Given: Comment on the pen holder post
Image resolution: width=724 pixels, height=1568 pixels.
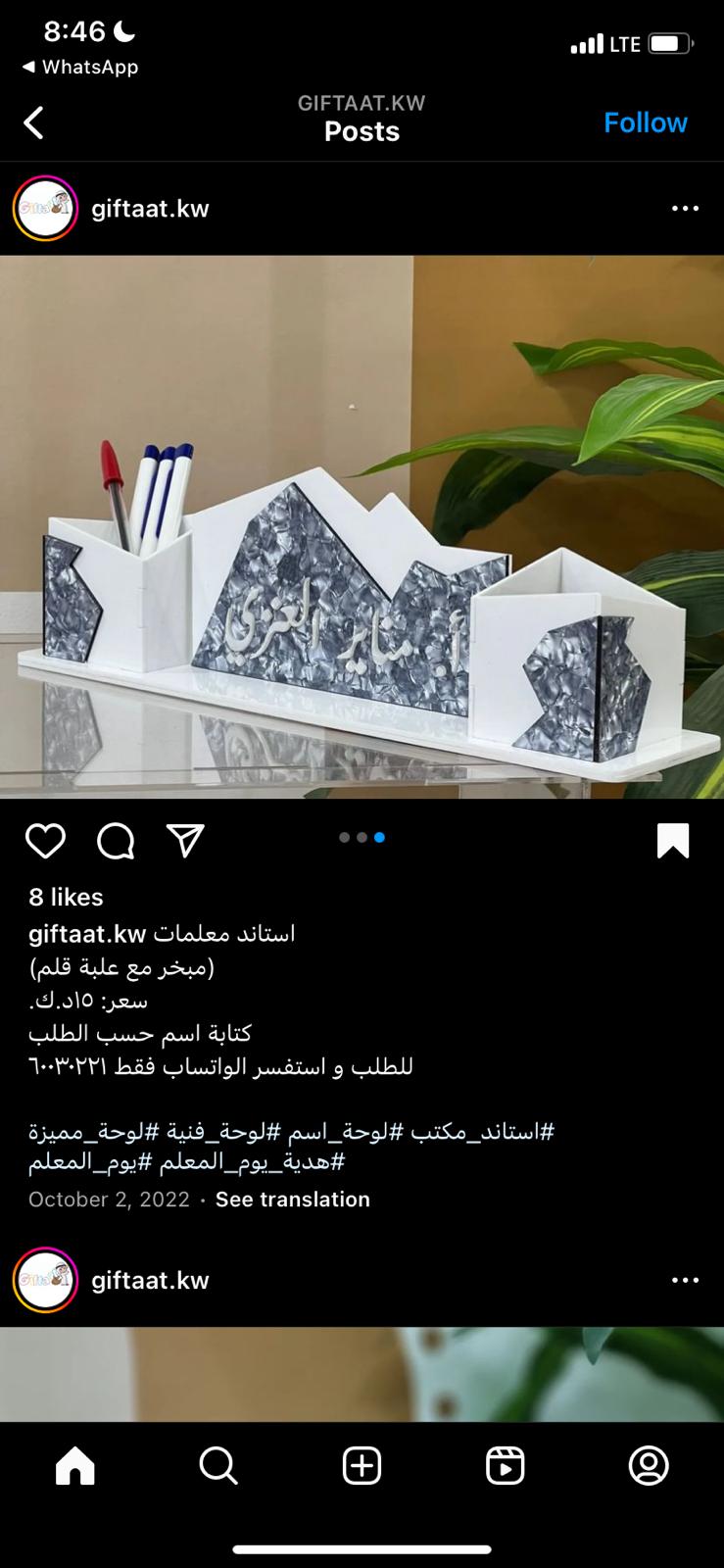Looking at the screenshot, I should [116, 841].
